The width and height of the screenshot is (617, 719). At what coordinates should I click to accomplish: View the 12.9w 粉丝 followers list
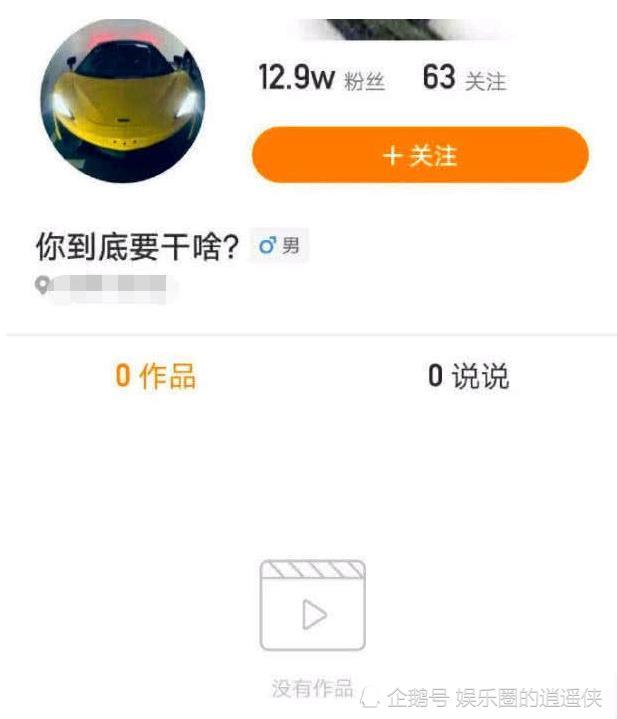coord(321,78)
